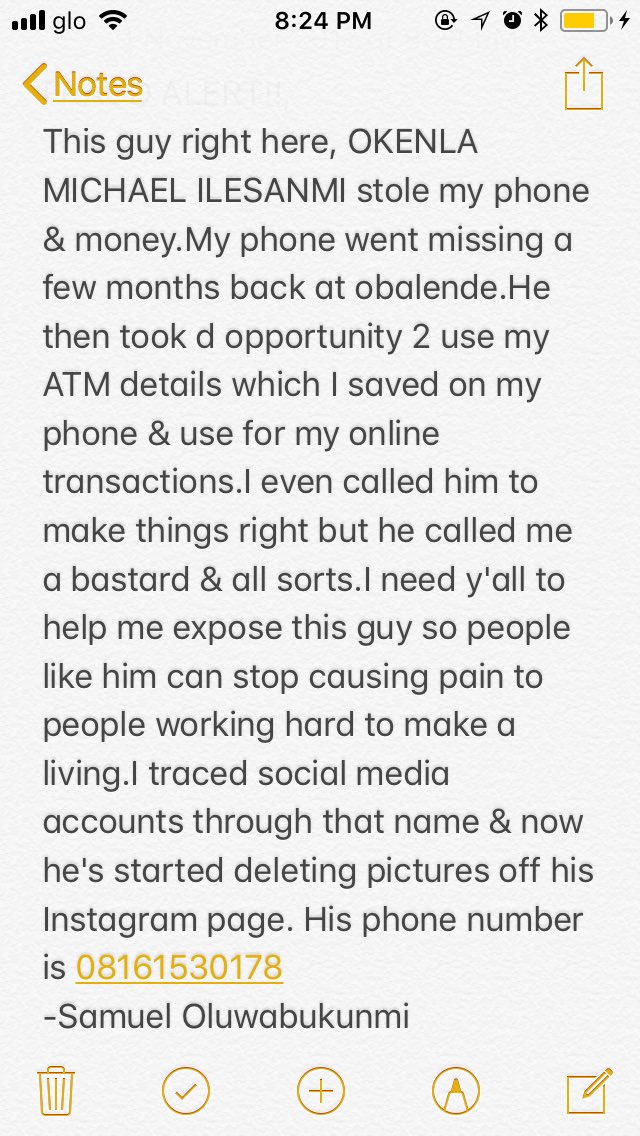Open the plus attachment menu
Viewport: 640px width, 1136px height.
(320, 1089)
